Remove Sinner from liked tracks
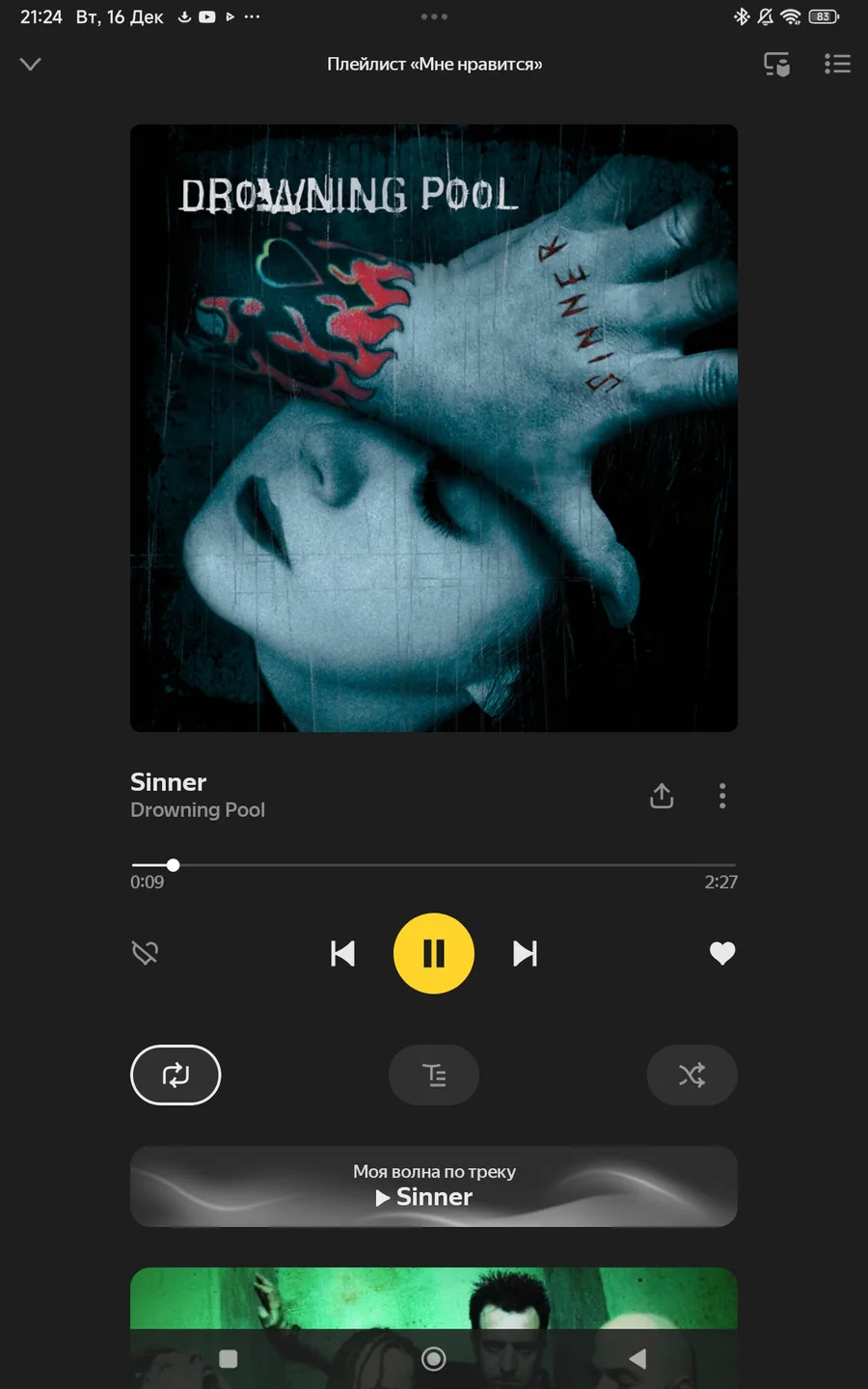The height and width of the screenshot is (1389, 868). (722, 953)
